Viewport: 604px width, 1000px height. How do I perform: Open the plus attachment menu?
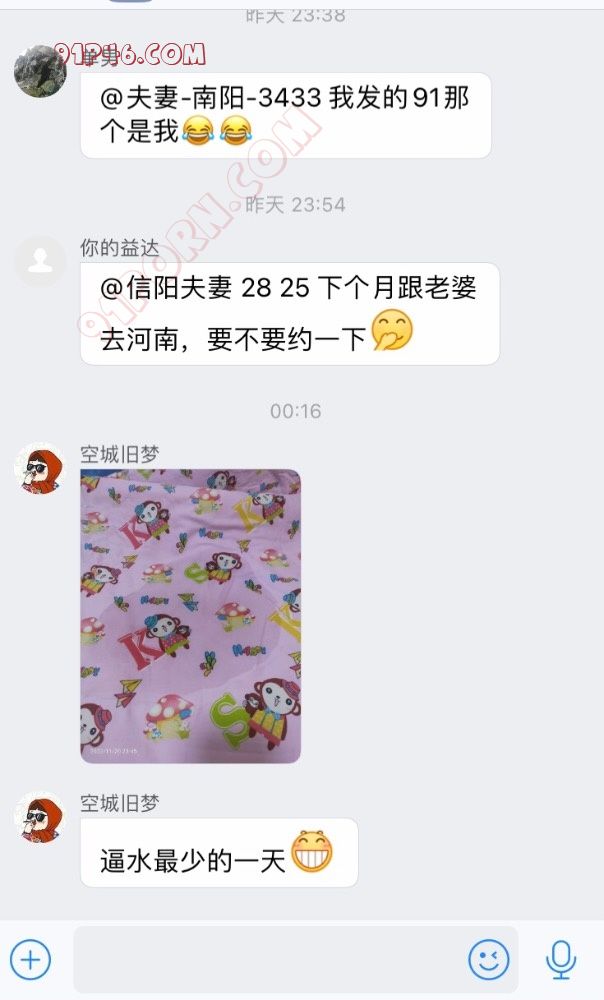point(30,960)
